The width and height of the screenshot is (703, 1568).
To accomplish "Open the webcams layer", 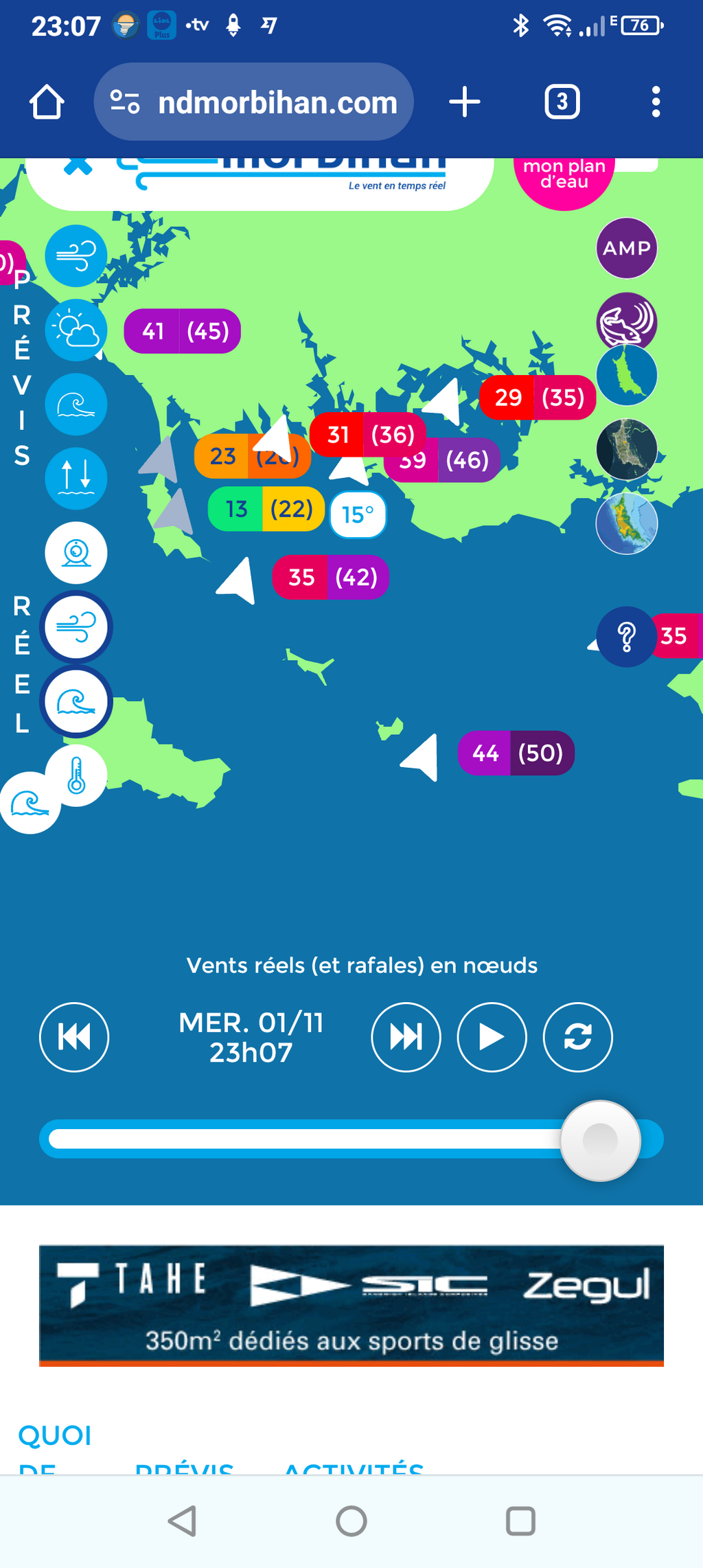I will 76,553.
